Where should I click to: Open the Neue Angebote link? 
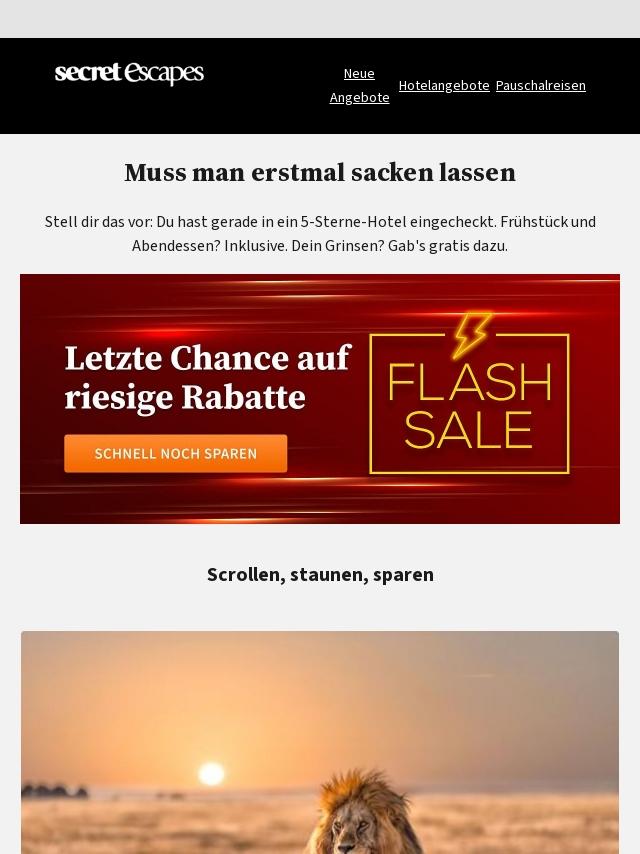point(359,85)
